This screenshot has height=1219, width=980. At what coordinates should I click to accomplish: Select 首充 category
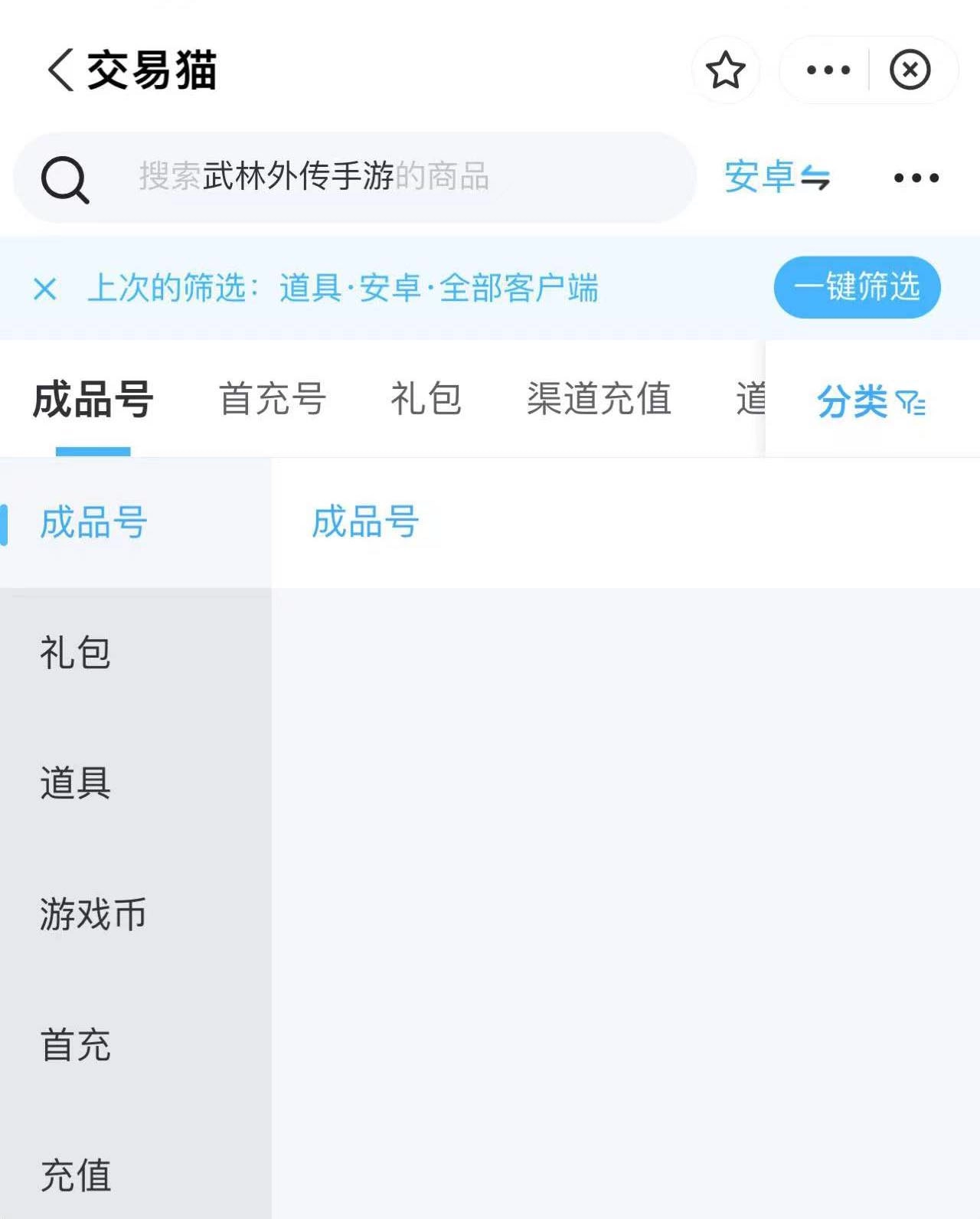[x=75, y=1045]
